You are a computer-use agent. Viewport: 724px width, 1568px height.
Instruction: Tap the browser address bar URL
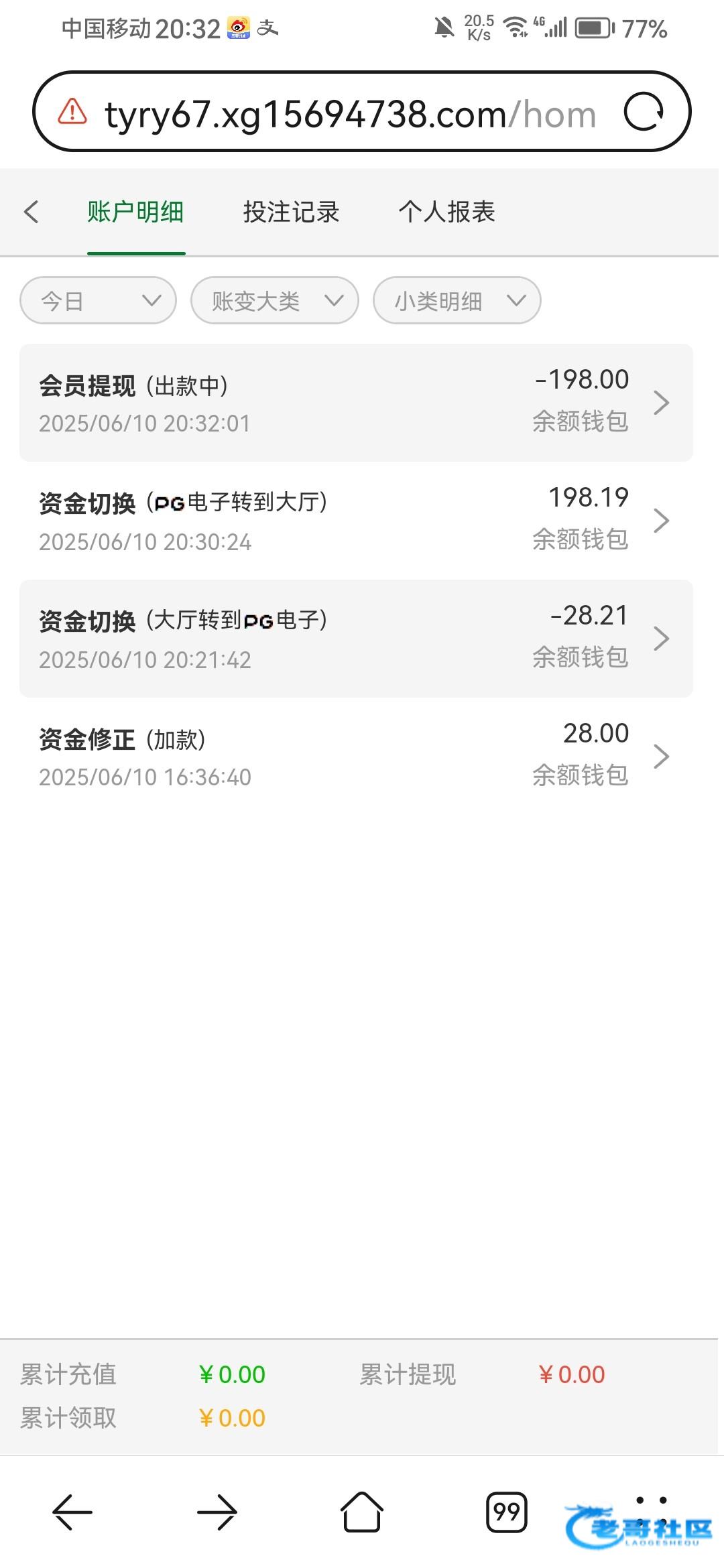pos(350,114)
